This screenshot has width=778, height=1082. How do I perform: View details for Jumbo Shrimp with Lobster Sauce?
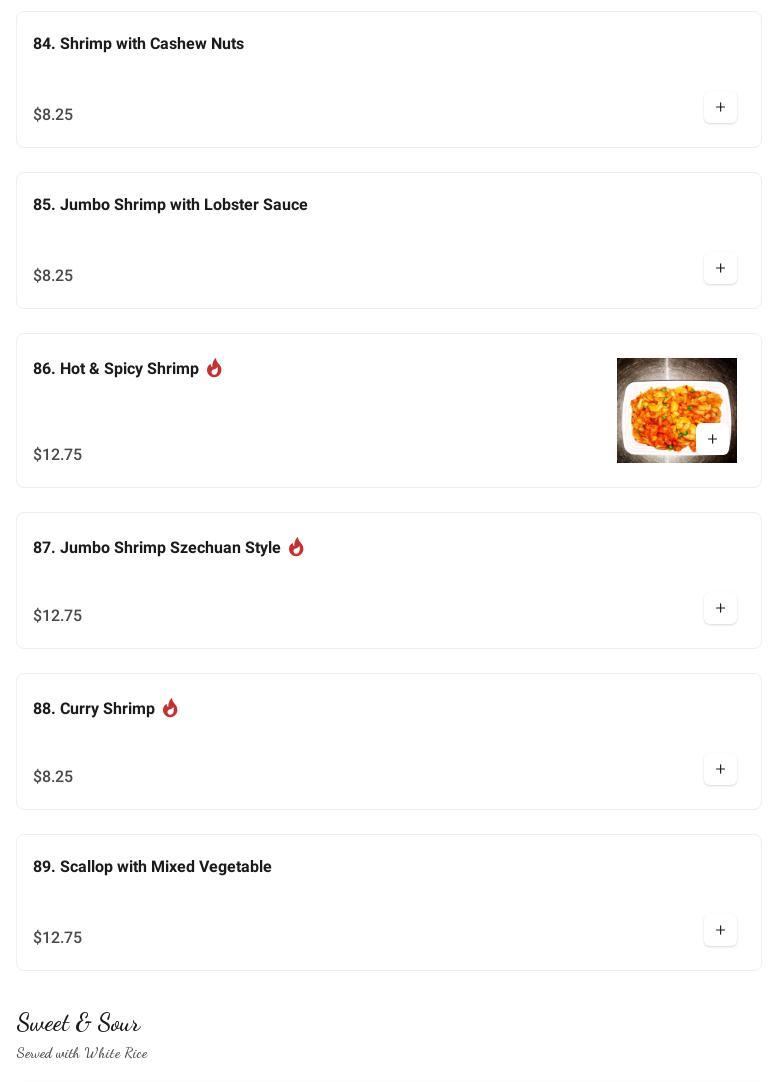[x=170, y=205]
